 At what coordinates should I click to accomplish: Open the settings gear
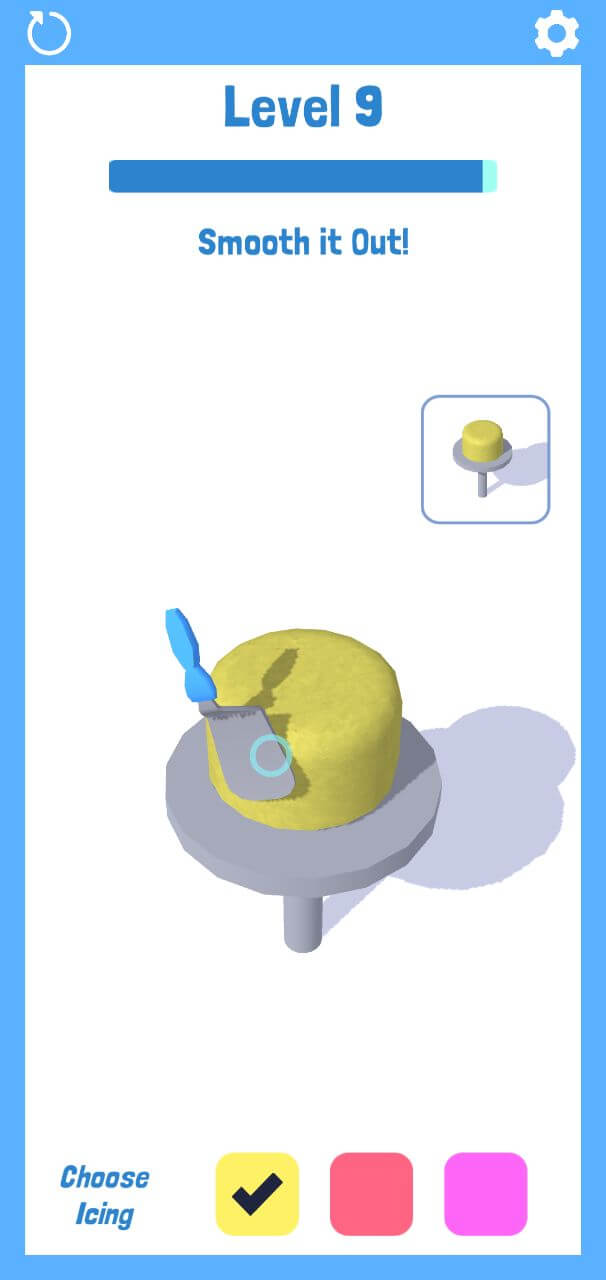[556, 34]
